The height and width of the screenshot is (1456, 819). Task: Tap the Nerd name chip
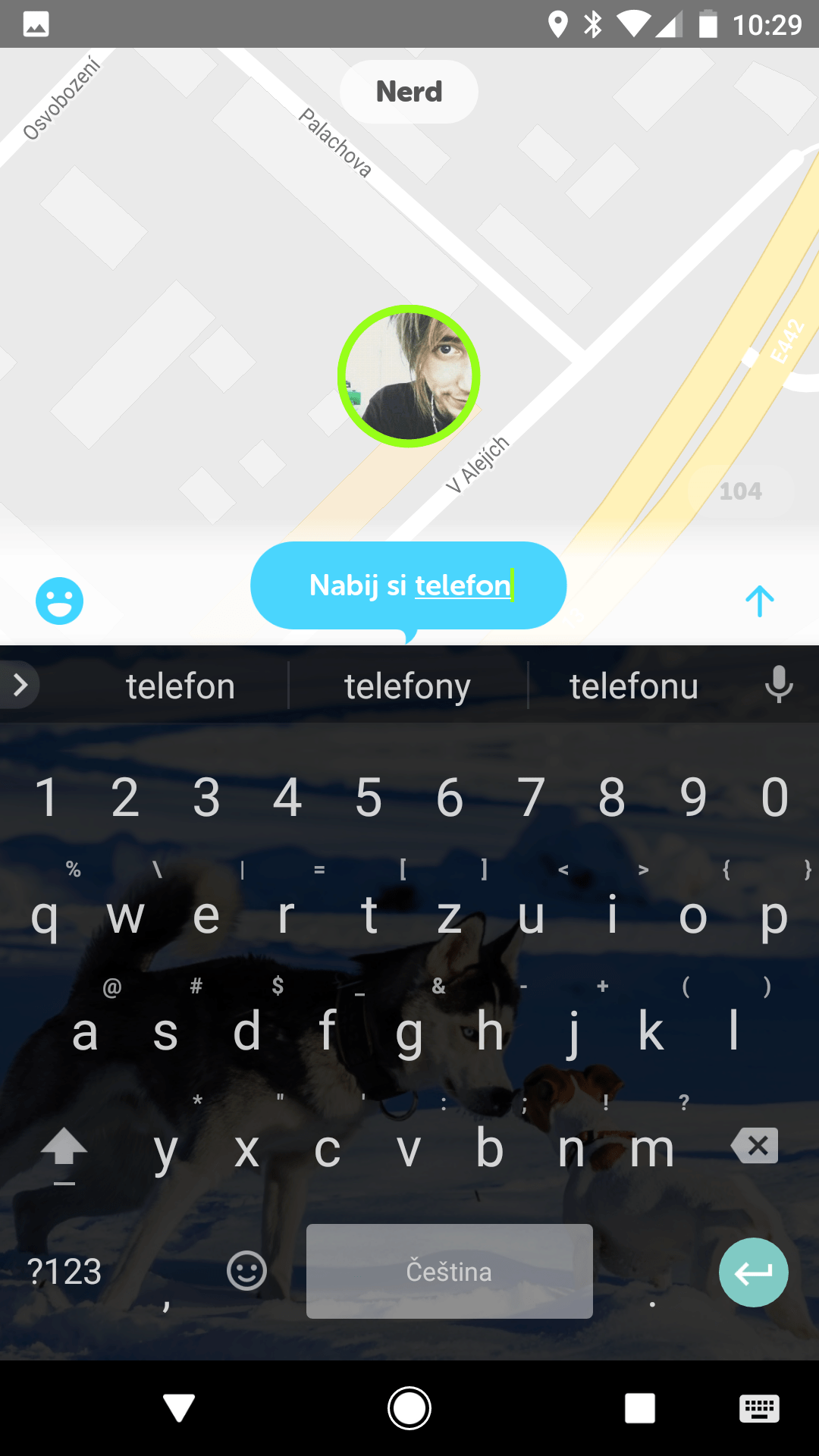coord(409,92)
